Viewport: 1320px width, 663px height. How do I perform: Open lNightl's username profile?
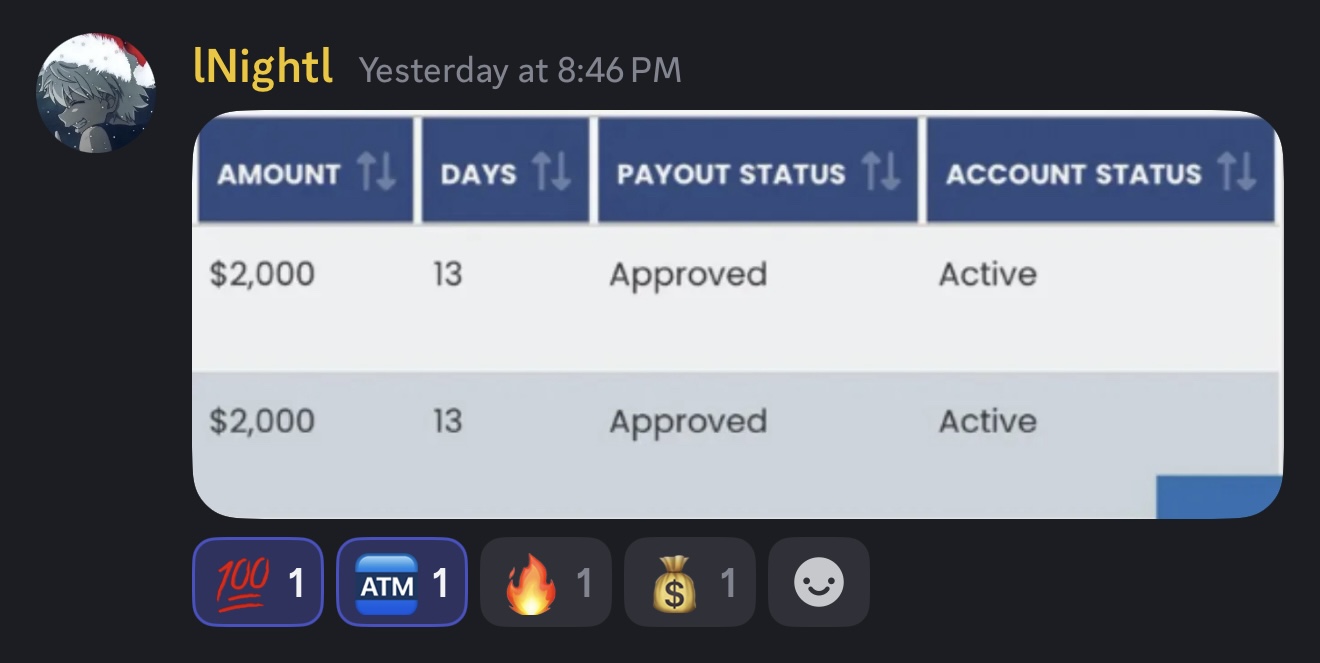(263, 69)
